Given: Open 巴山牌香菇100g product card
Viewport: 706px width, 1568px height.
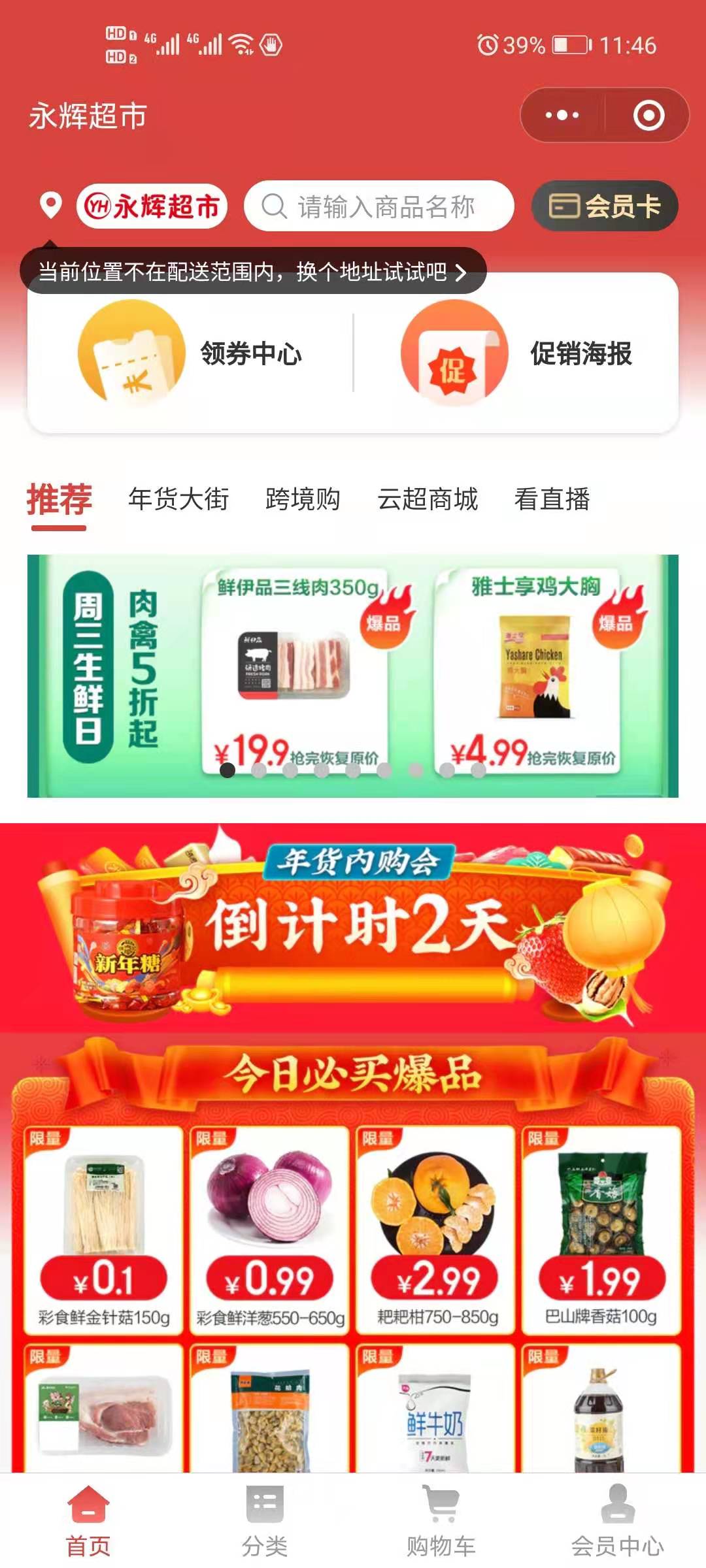Looking at the screenshot, I should (x=601, y=1228).
